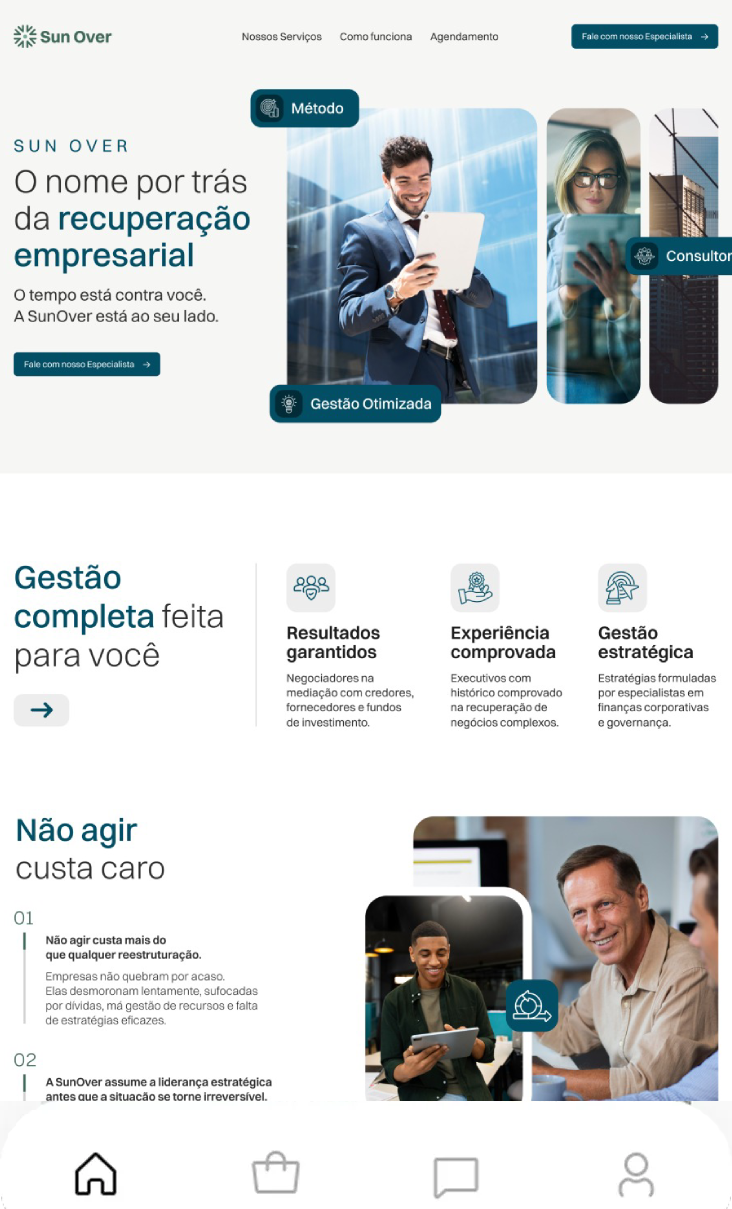The image size is (732, 1209).
Task: Click the Método badge above the hero image
Action: coord(305,108)
